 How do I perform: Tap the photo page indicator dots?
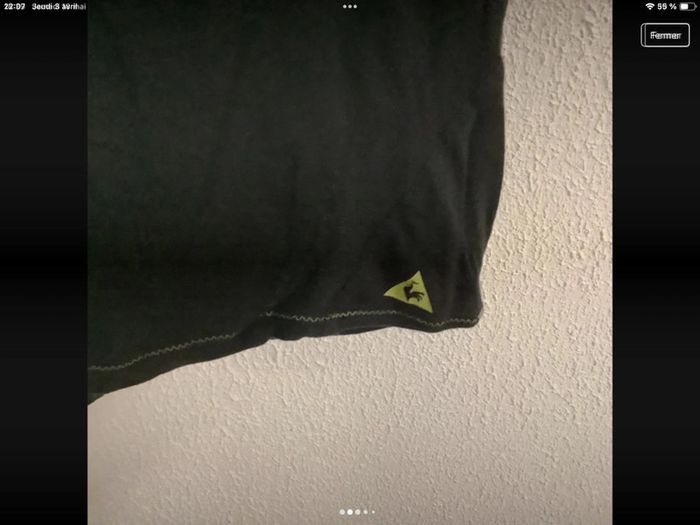(x=357, y=512)
